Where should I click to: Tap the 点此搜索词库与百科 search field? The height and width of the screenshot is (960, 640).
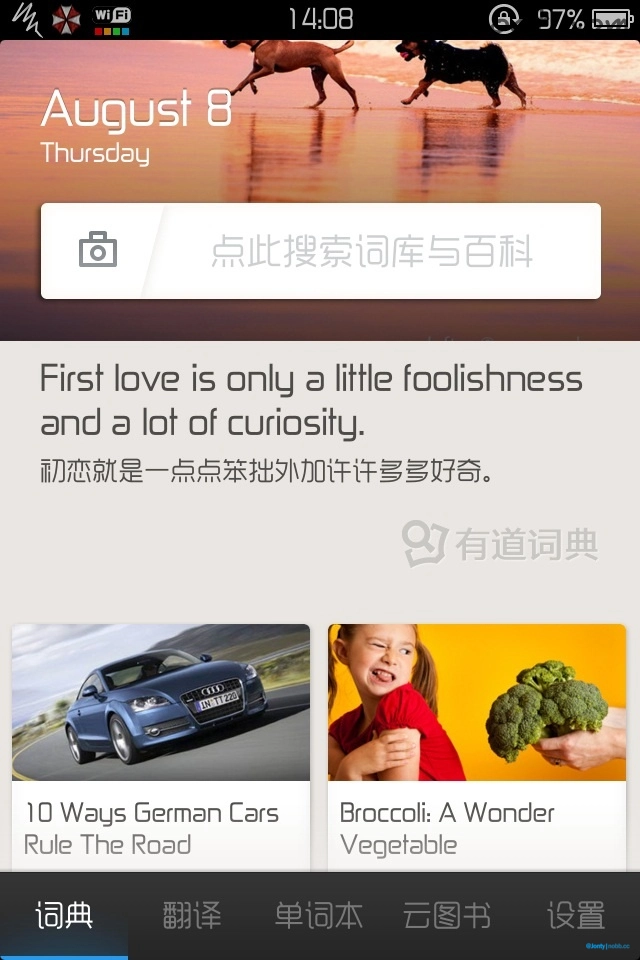[x=372, y=252]
